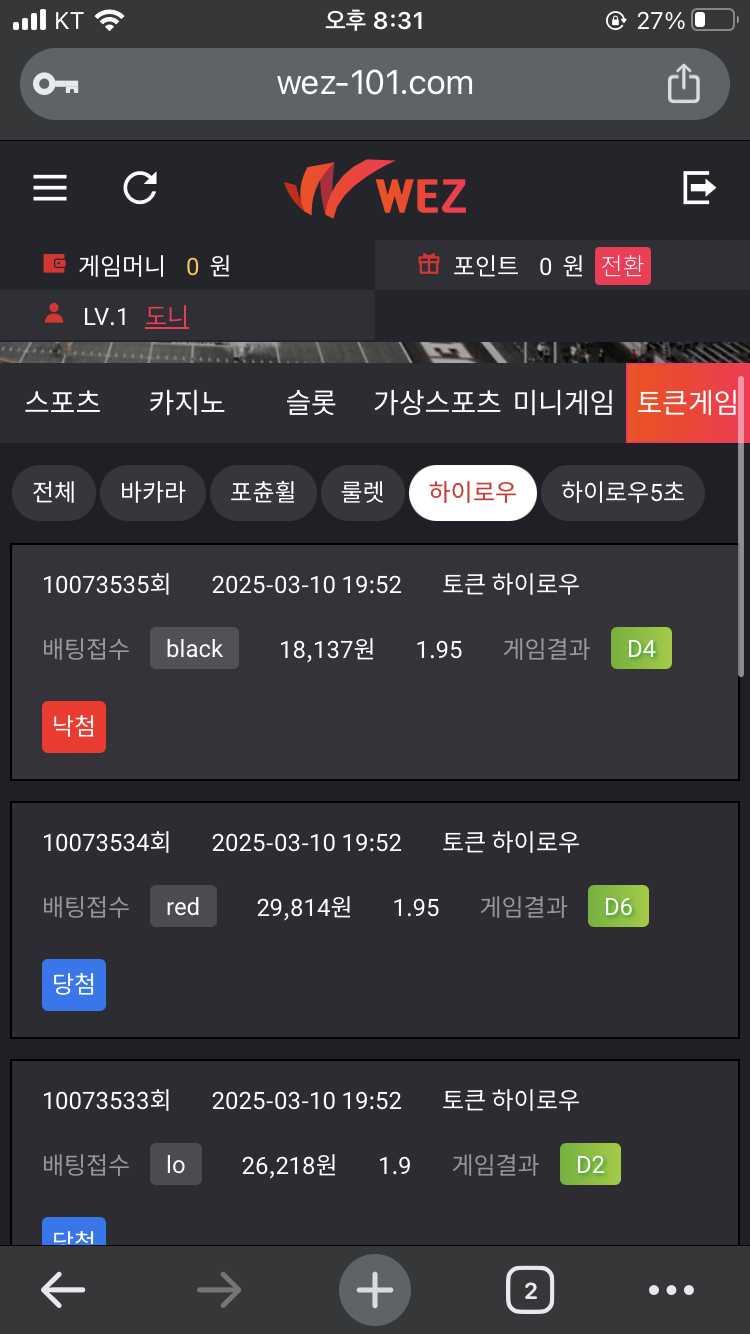The height and width of the screenshot is (1334, 750).
Task: Select the 토큰게임 tab
Action: [687, 402]
